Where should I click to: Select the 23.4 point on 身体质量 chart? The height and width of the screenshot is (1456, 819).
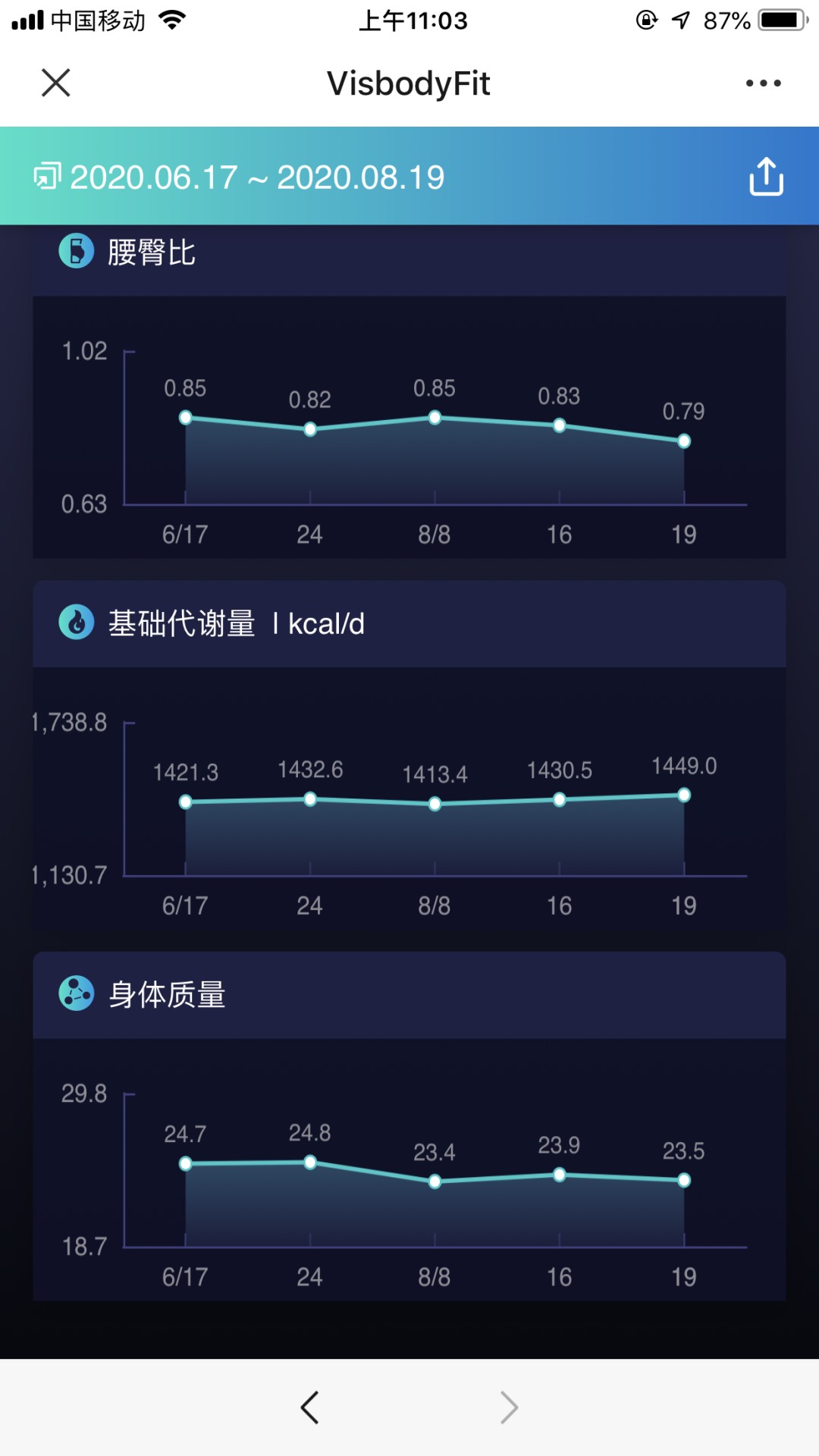435,1181
